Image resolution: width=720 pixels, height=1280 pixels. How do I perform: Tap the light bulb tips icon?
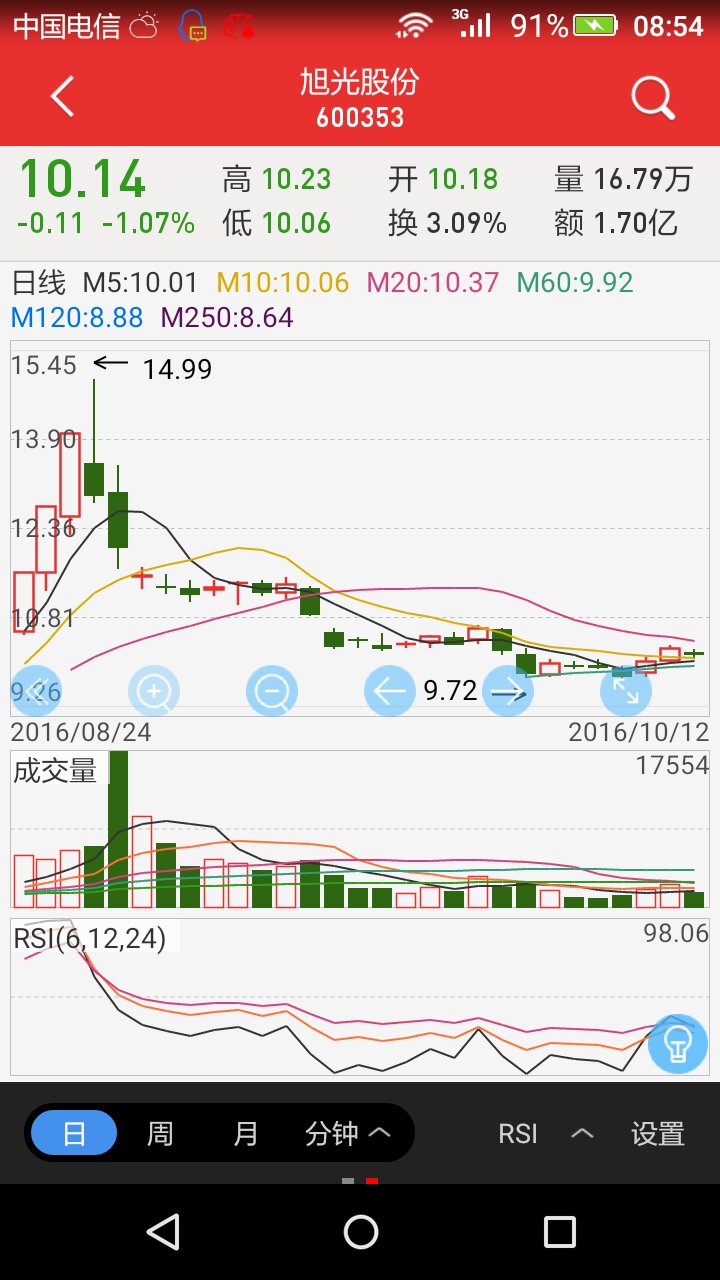[679, 1045]
